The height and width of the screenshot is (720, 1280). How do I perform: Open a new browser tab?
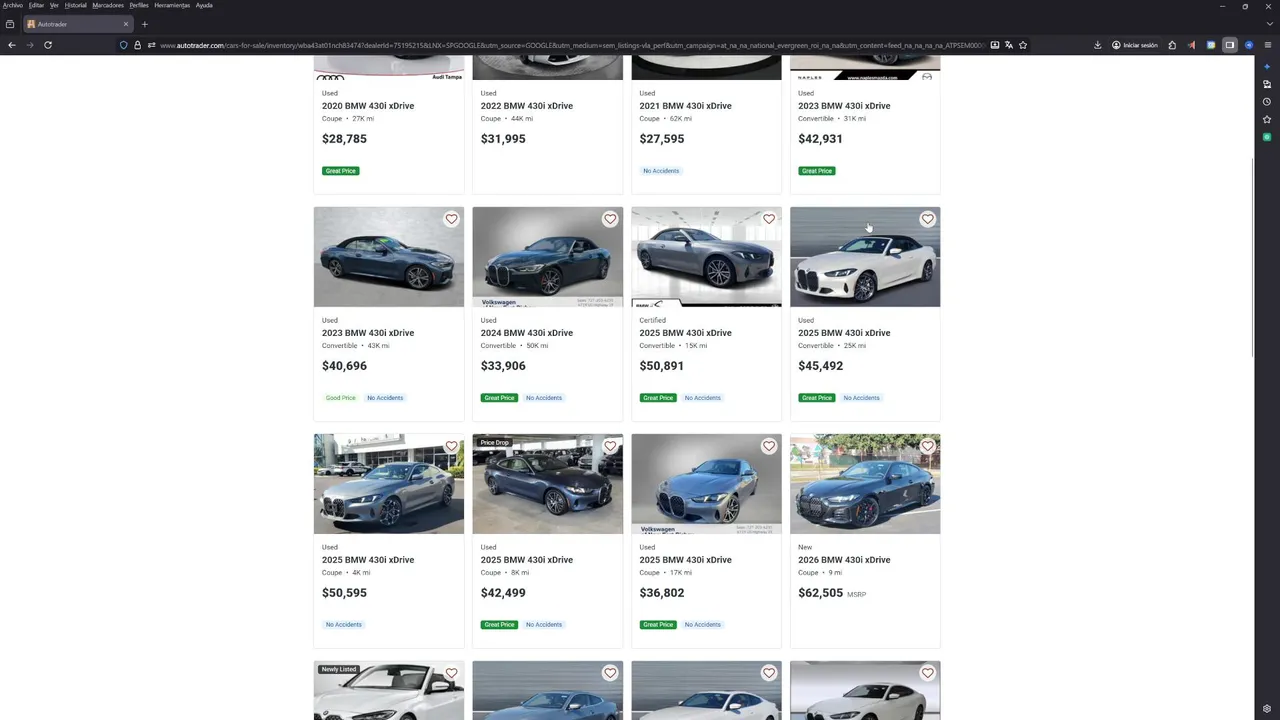pyautogui.click(x=144, y=24)
